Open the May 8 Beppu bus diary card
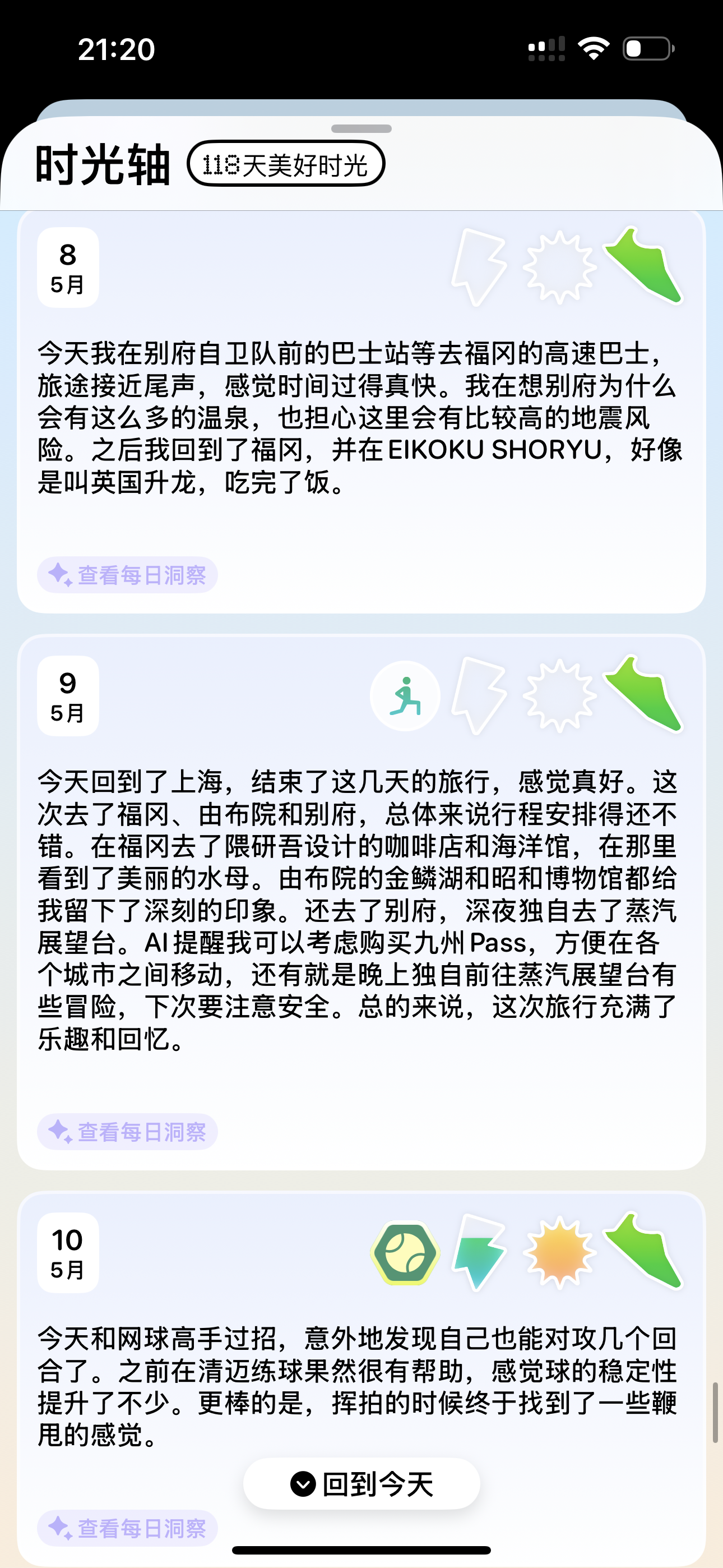 click(361, 412)
